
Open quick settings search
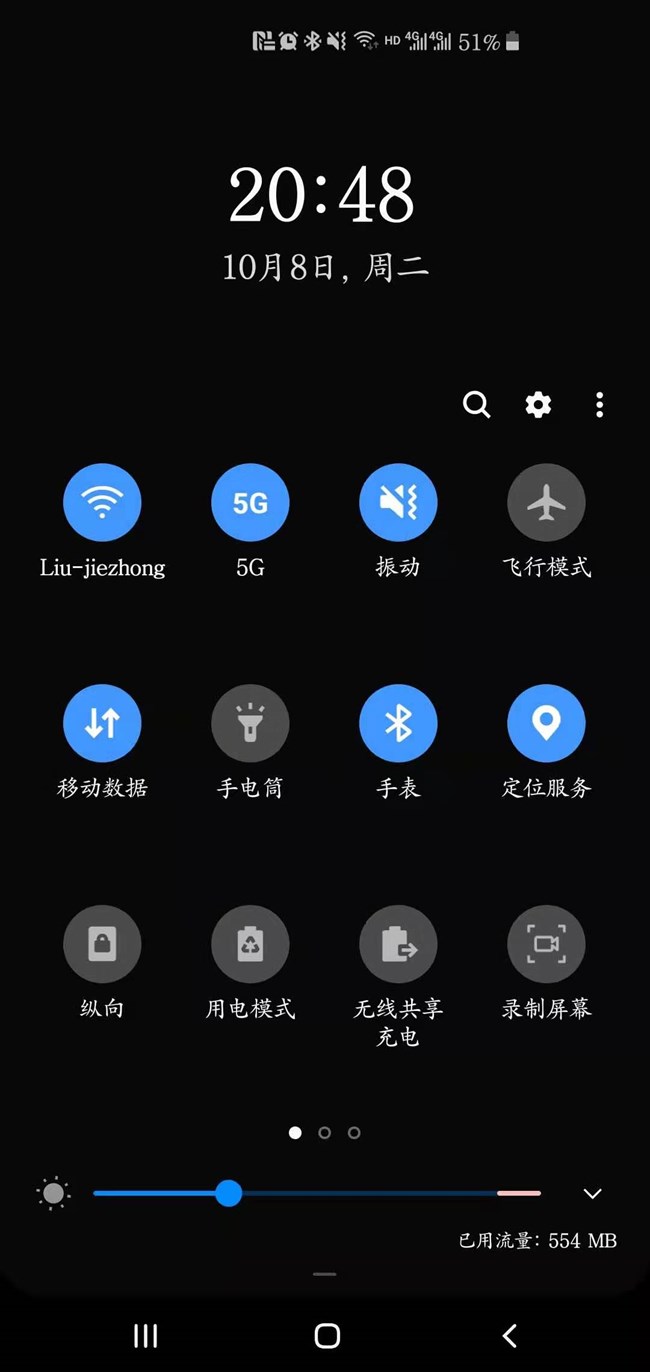point(477,405)
